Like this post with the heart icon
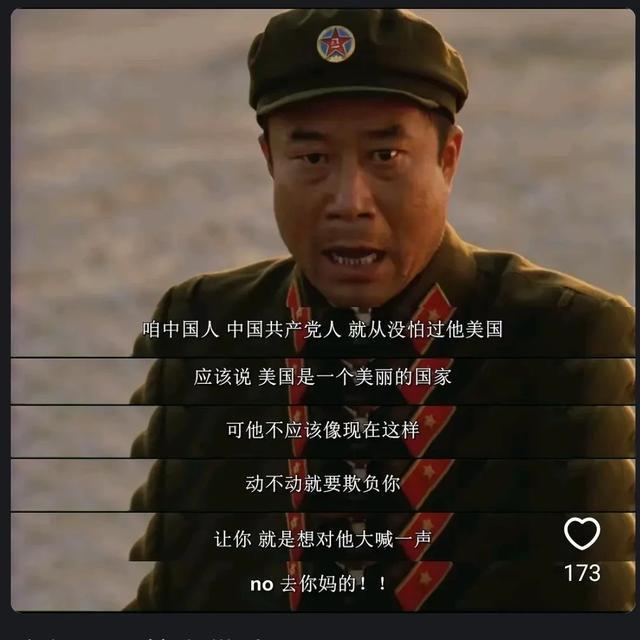 tap(582, 534)
